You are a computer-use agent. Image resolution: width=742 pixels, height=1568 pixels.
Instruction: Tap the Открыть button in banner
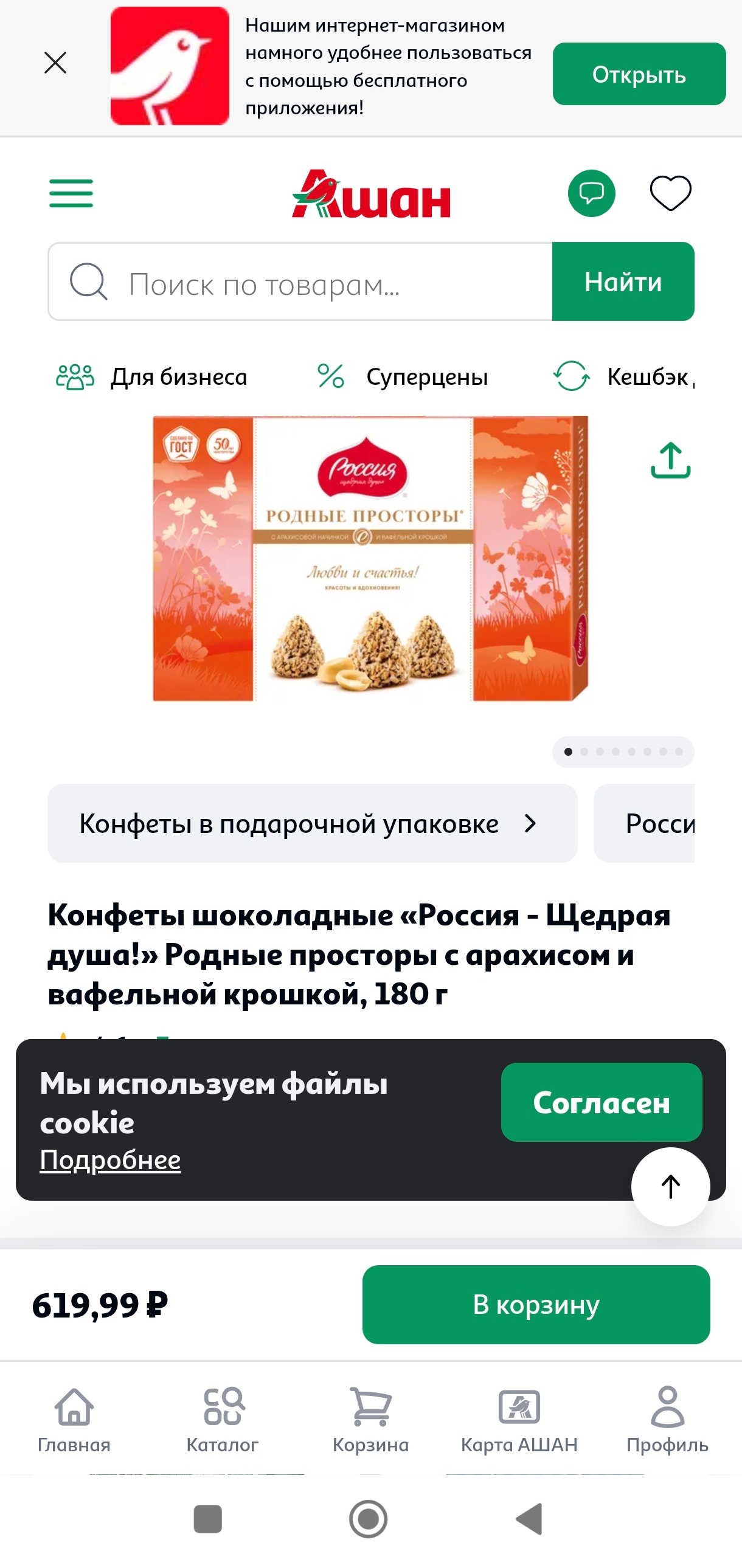(639, 74)
